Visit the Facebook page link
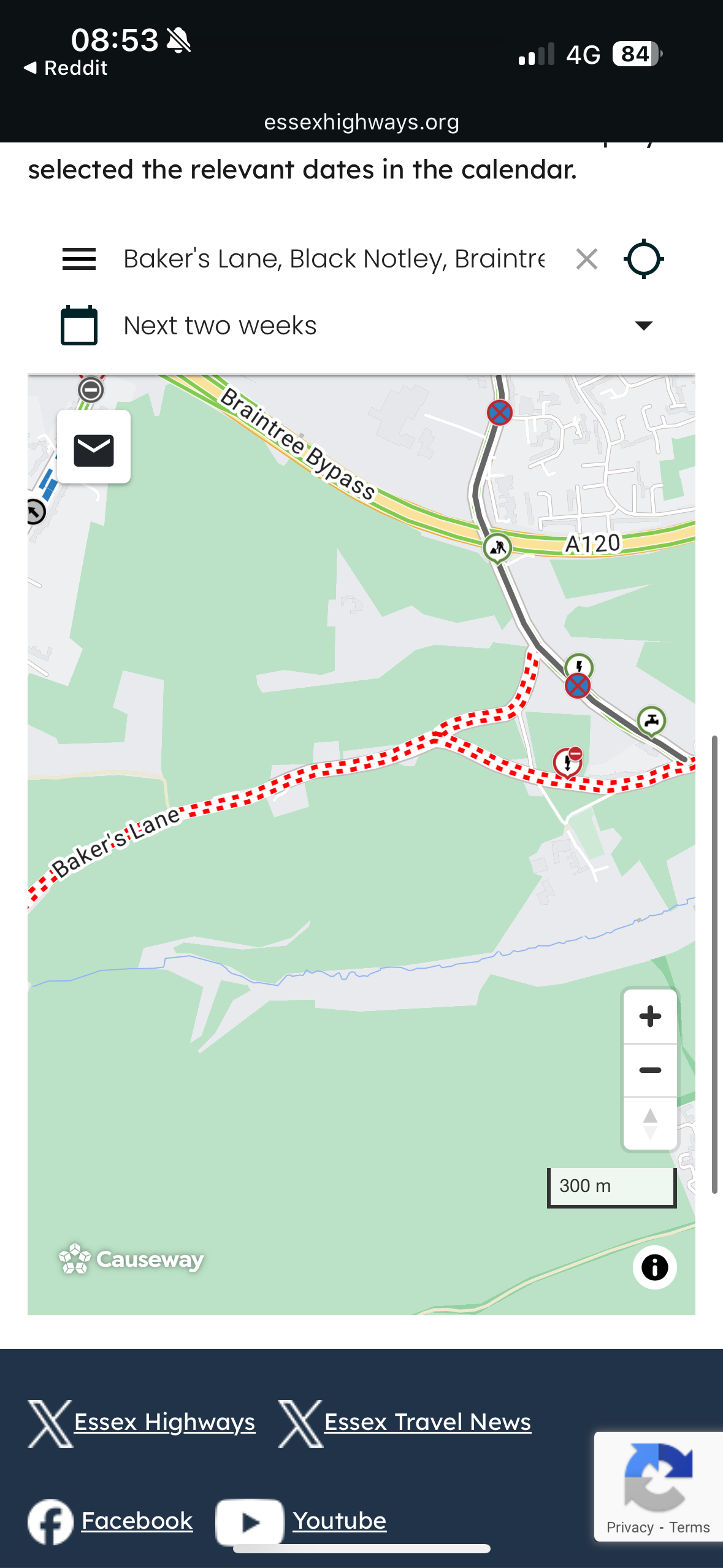This screenshot has width=723, height=1568. click(137, 1521)
